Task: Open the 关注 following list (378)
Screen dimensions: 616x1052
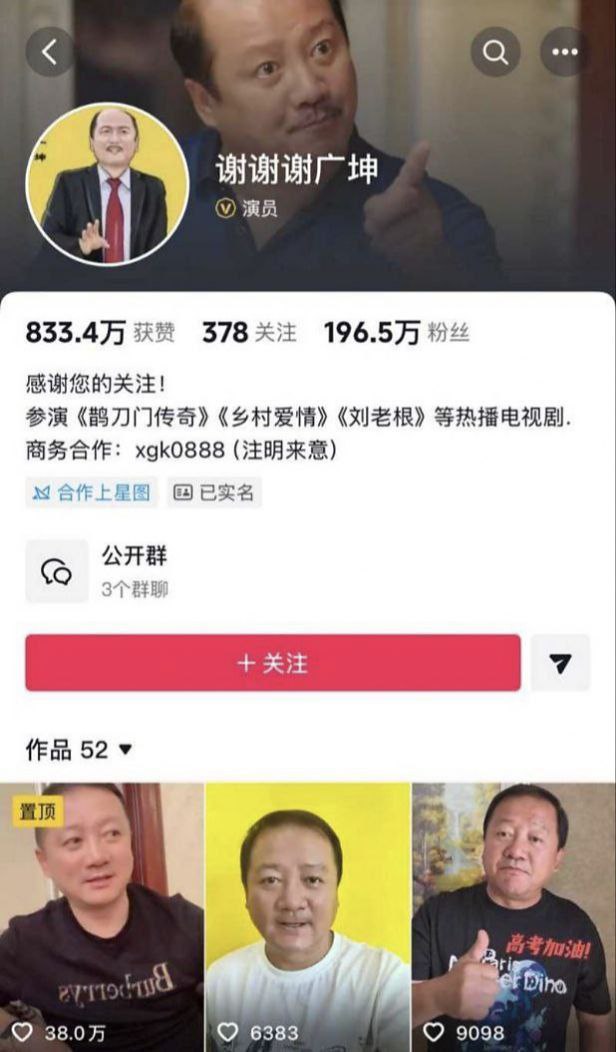Action: [249, 333]
